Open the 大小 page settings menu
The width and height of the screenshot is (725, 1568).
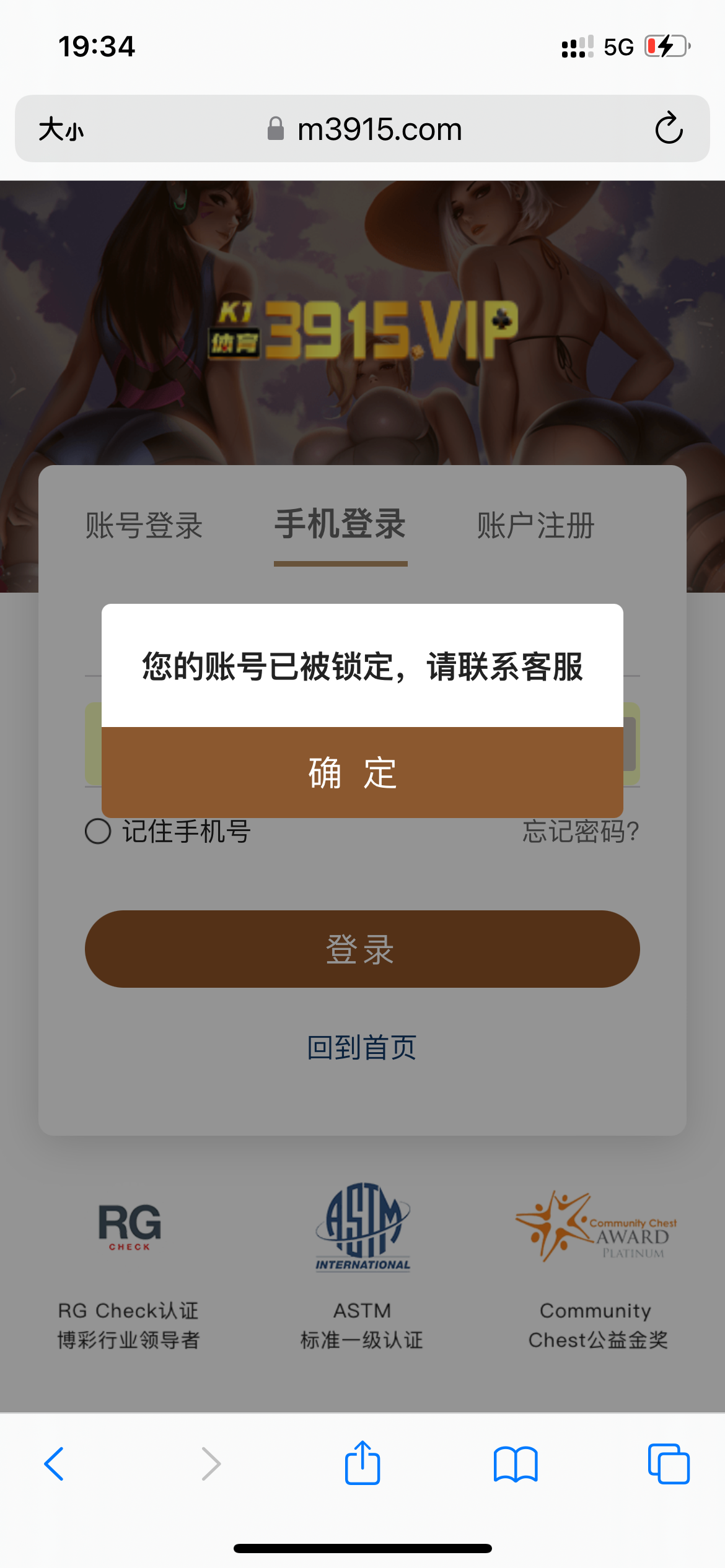61,129
